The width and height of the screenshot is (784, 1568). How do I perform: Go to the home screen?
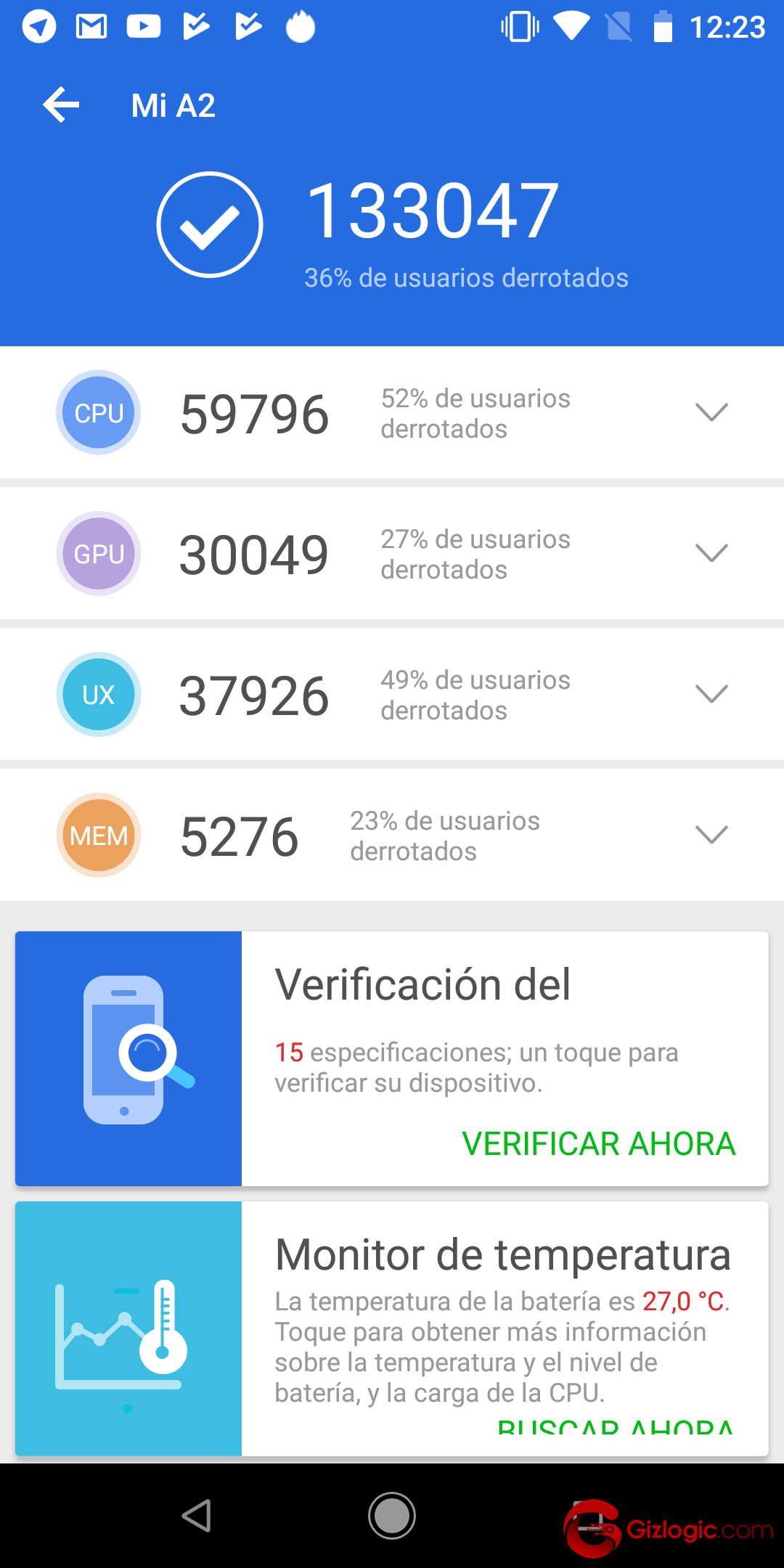point(392,1516)
